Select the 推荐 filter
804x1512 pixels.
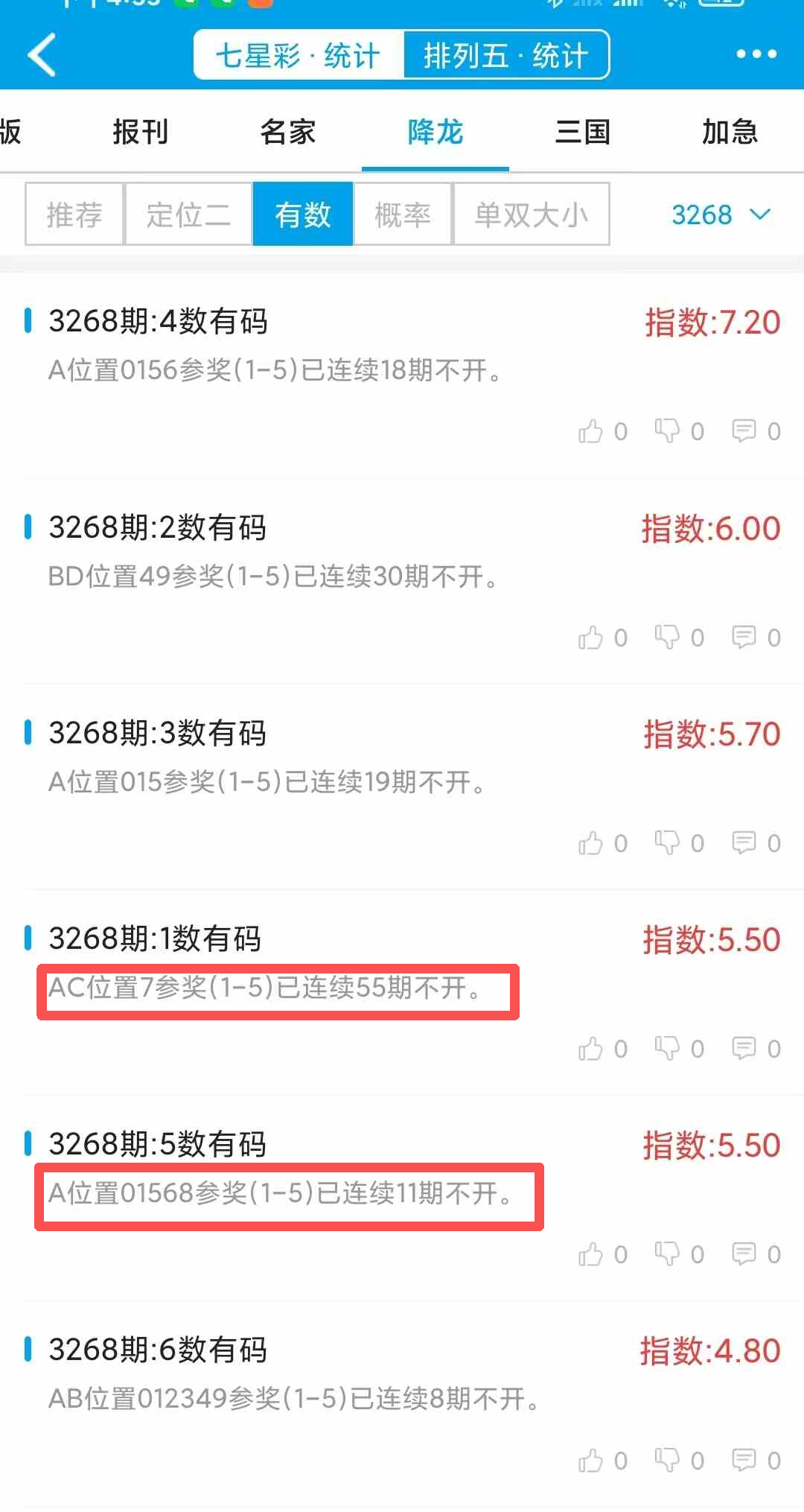click(x=74, y=215)
